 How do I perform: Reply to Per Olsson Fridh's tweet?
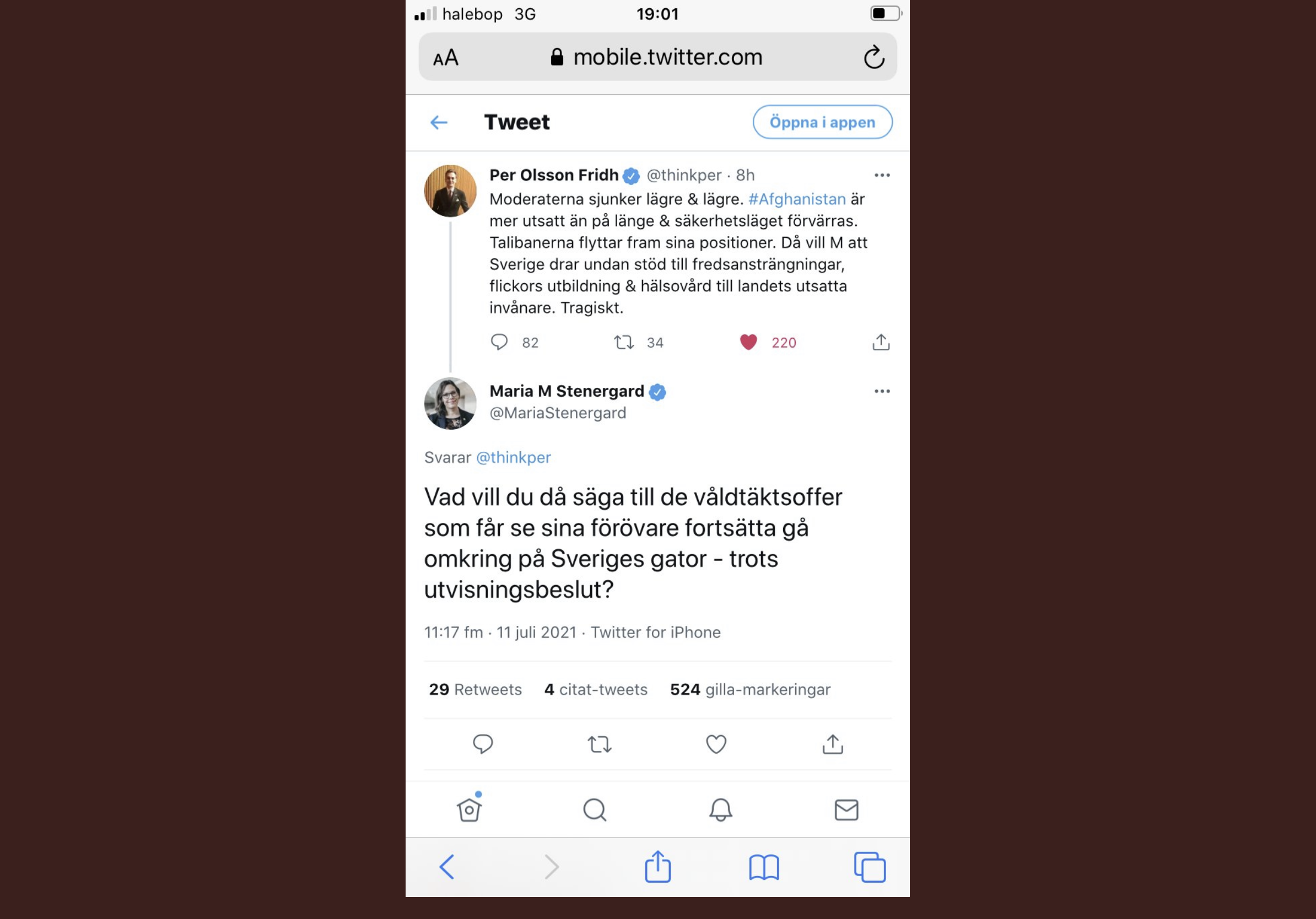pos(499,342)
